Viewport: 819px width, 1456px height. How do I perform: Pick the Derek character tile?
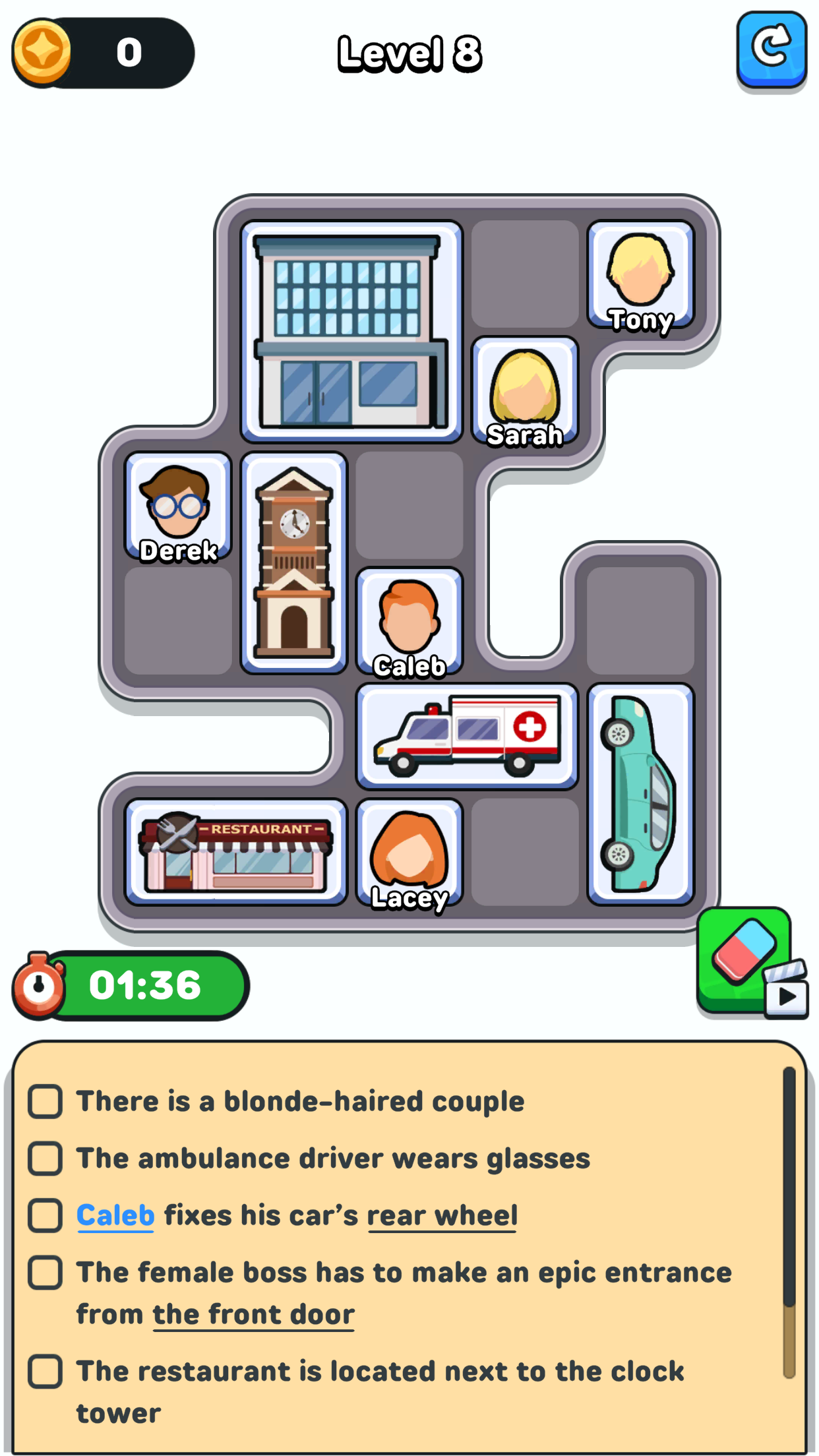(x=178, y=506)
